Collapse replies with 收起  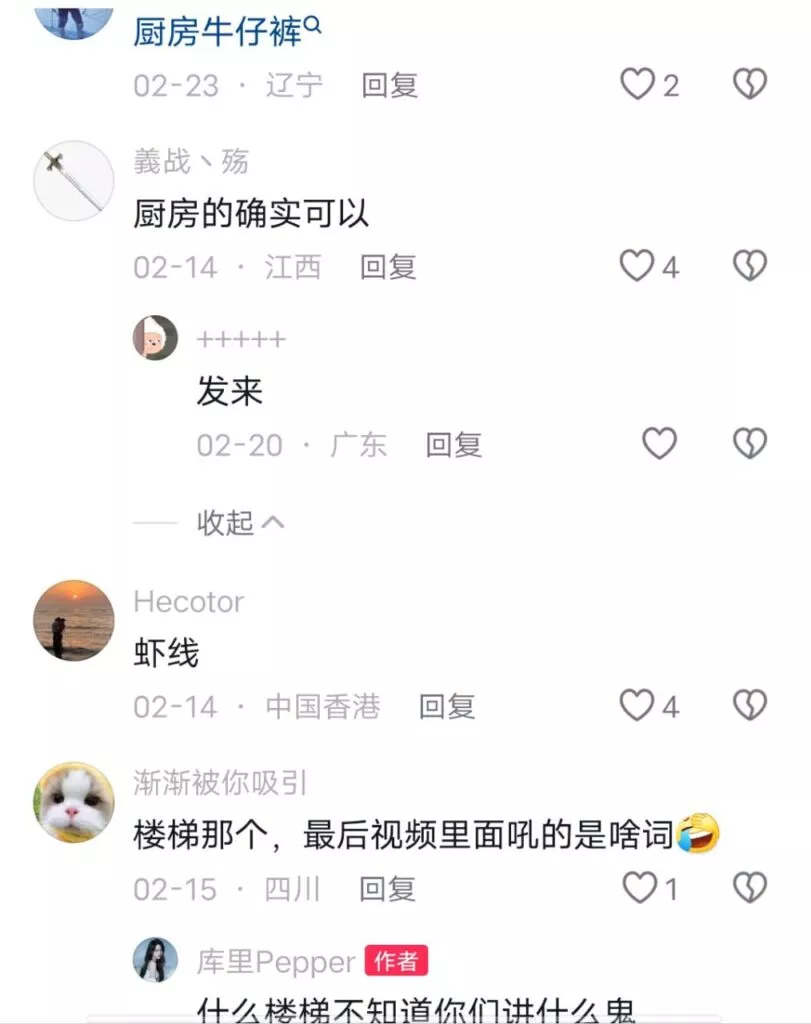pyautogui.click(x=240, y=523)
